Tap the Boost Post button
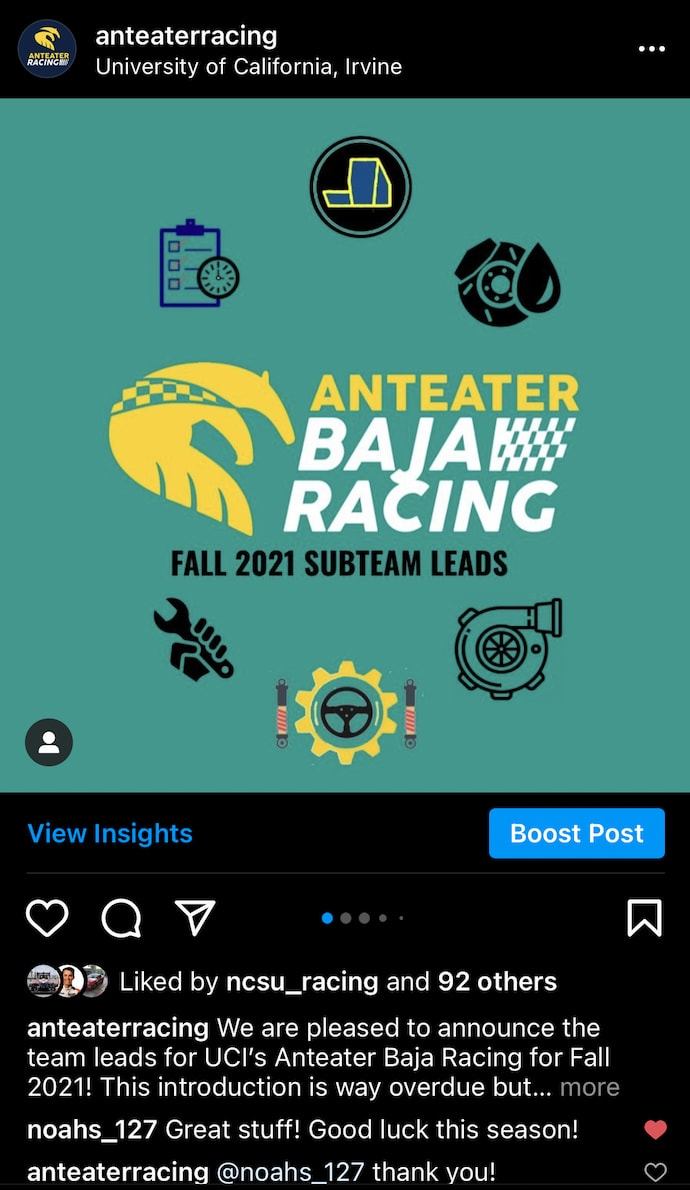This screenshot has width=690, height=1190. click(x=576, y=833)
